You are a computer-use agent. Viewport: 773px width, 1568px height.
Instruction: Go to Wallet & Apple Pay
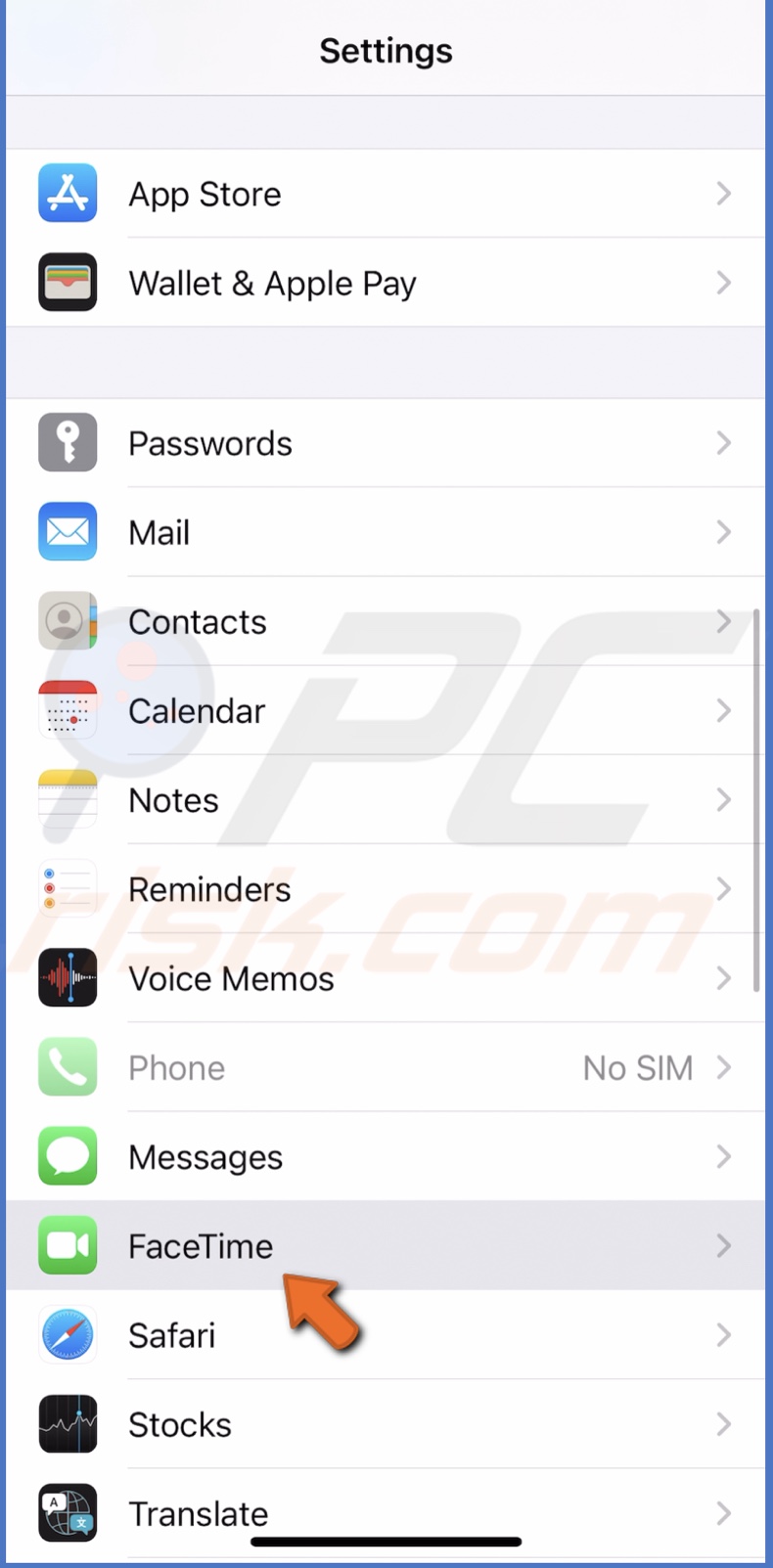(x=386, y=283)
